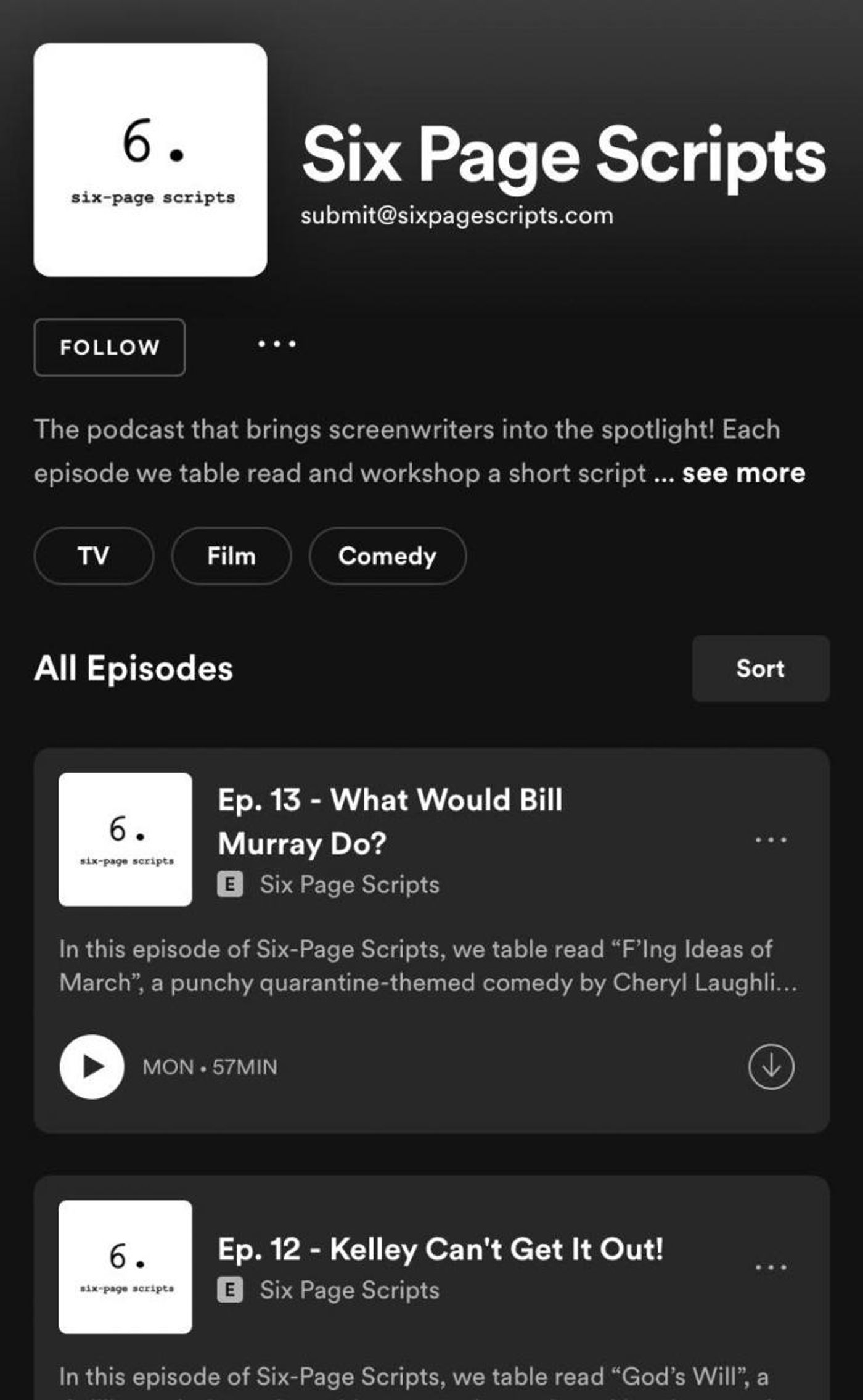The height and width of the screenshot is (1400, 863).
Task: Open the Sort options
Action: click(x=759, y=669)
